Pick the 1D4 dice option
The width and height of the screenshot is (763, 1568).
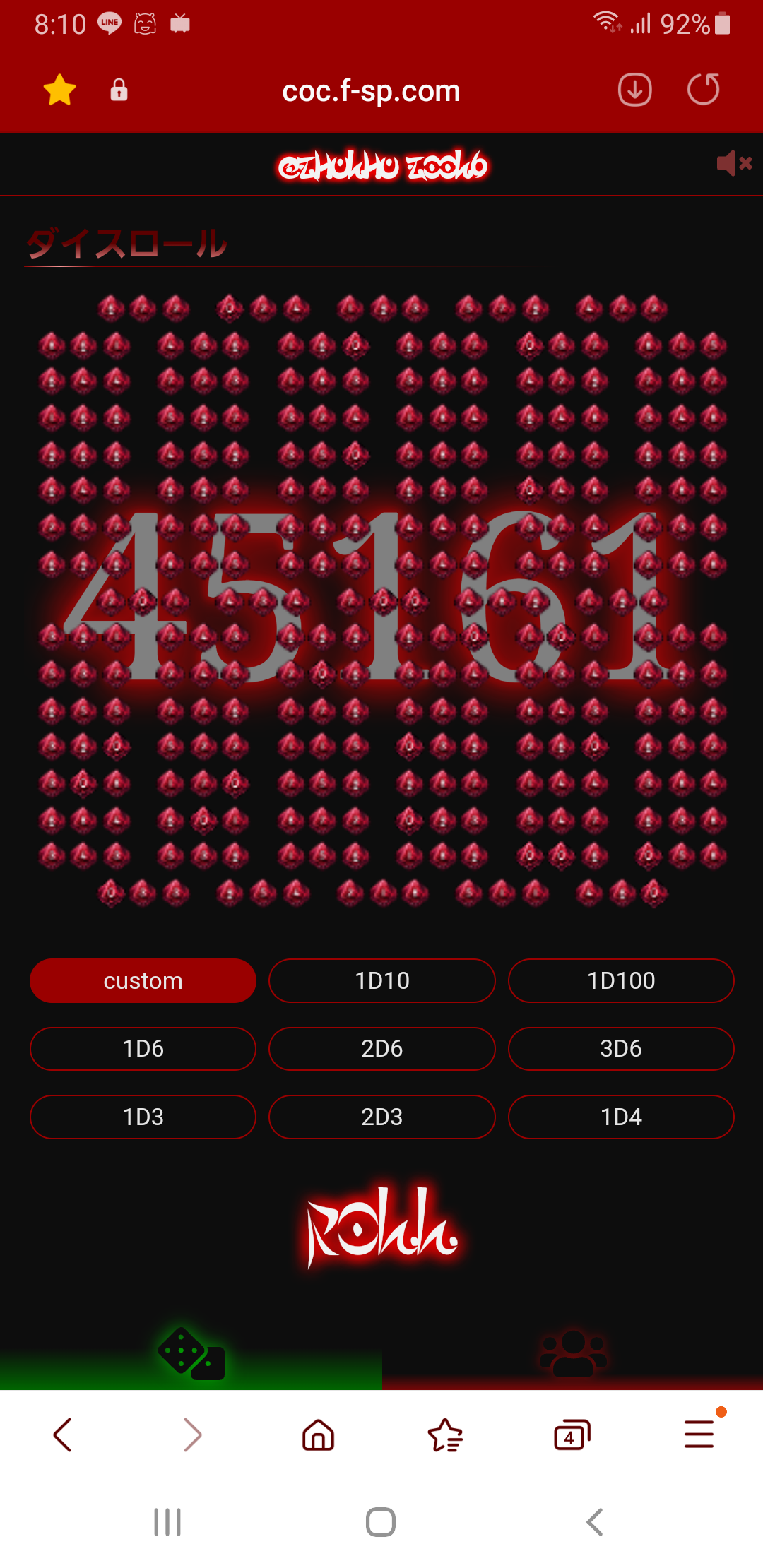pos(620,1117)
